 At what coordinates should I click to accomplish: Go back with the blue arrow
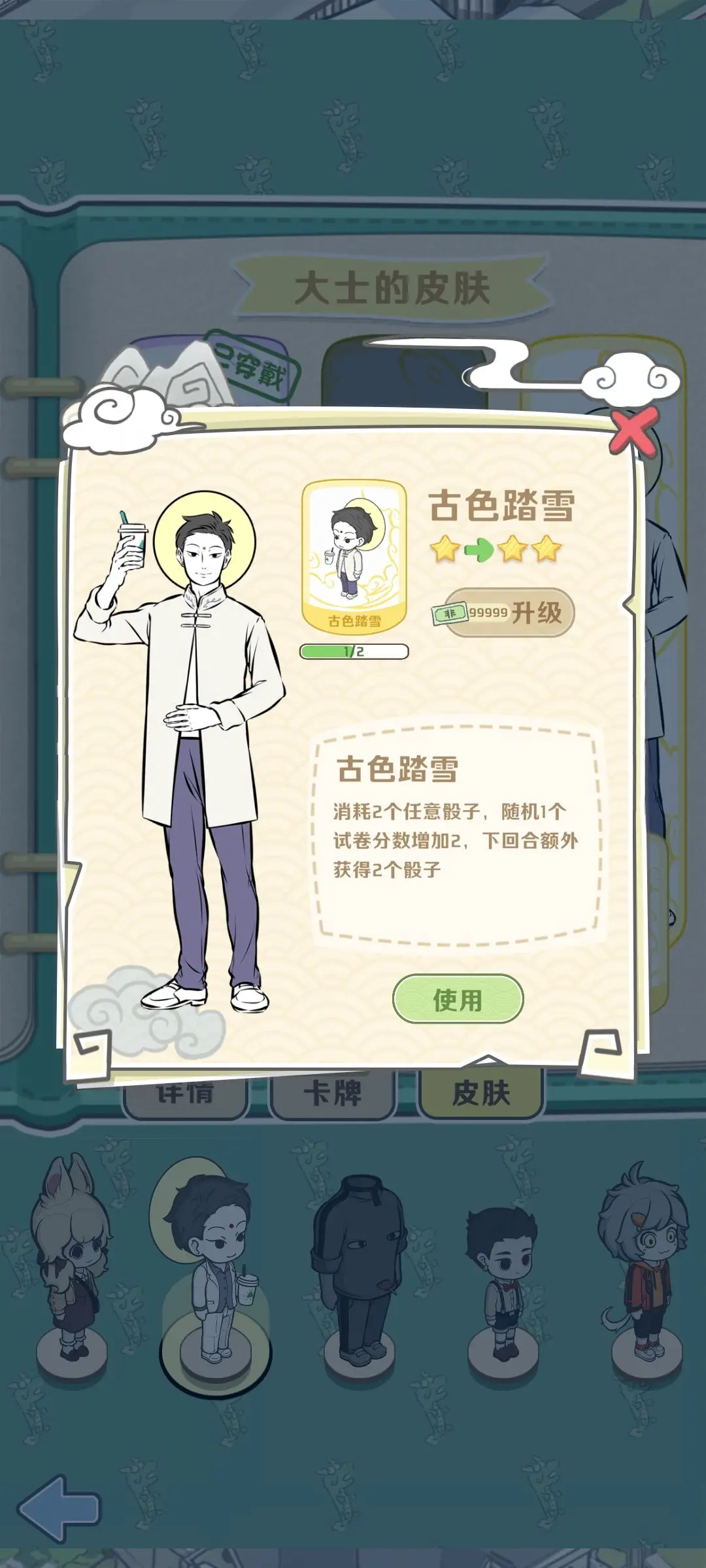coord(60,1508)
